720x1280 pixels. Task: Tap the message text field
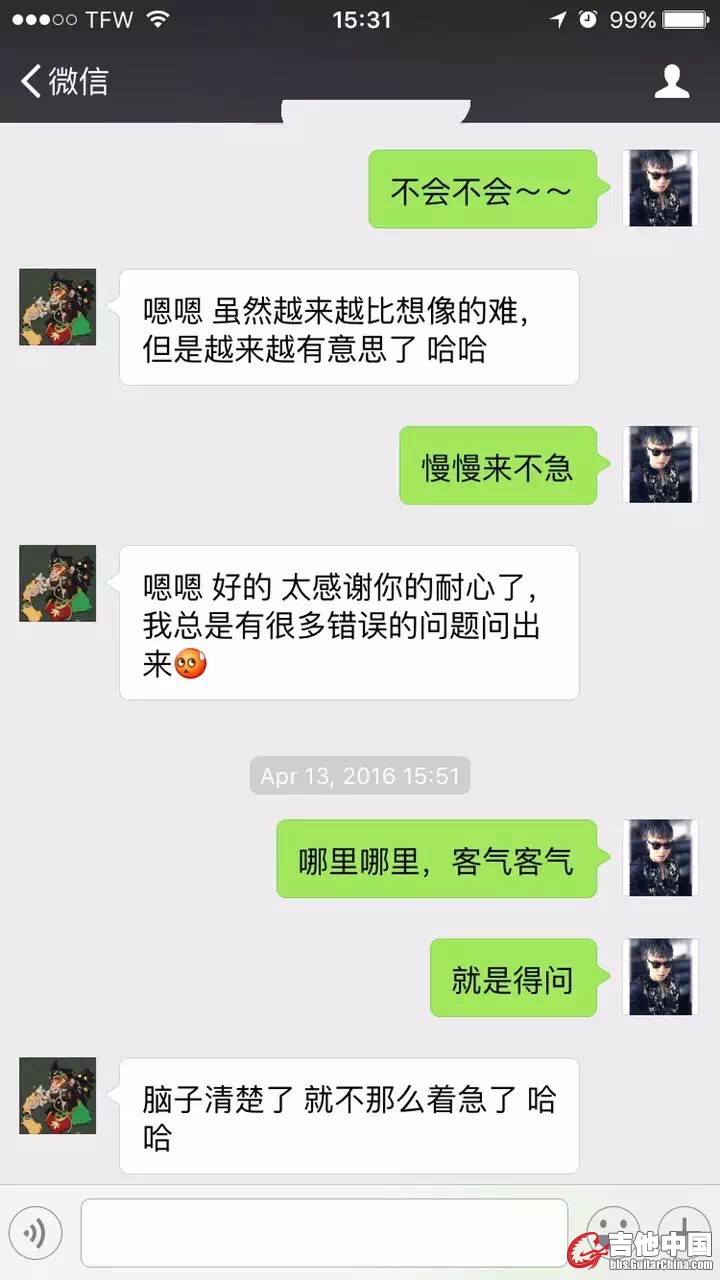click(x=324, y=1233)
